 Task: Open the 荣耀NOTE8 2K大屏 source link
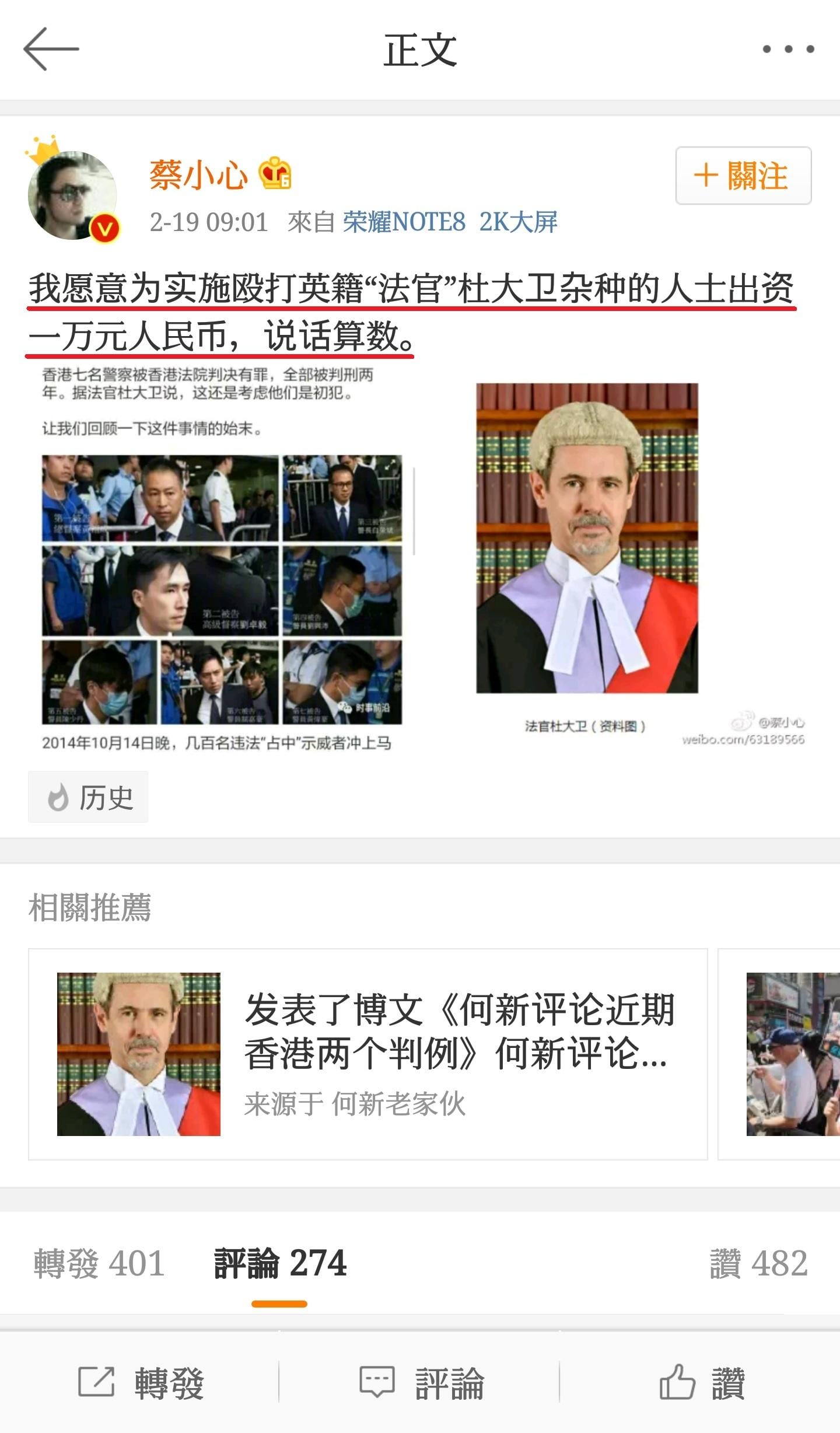(x=450, y=222)
